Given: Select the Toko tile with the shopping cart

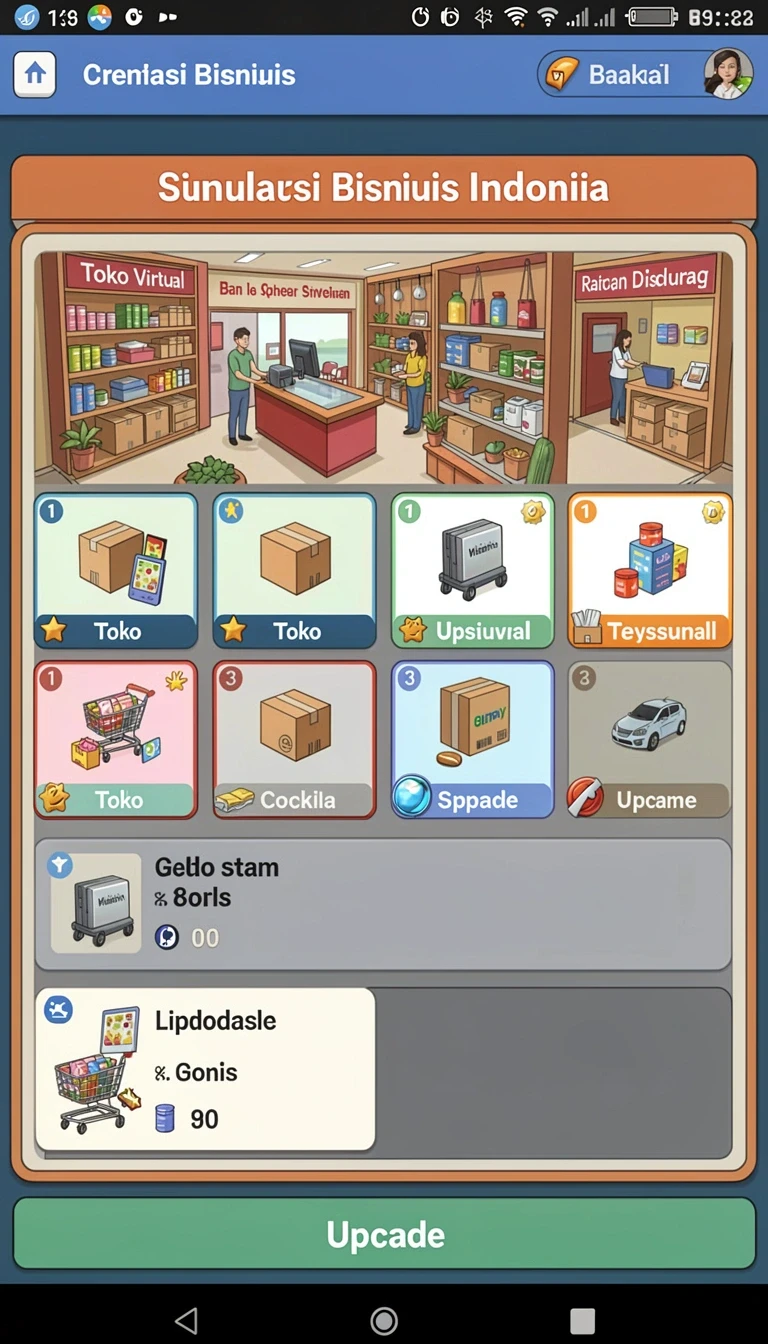Looking at the screenshot, I should click(116, 739).
